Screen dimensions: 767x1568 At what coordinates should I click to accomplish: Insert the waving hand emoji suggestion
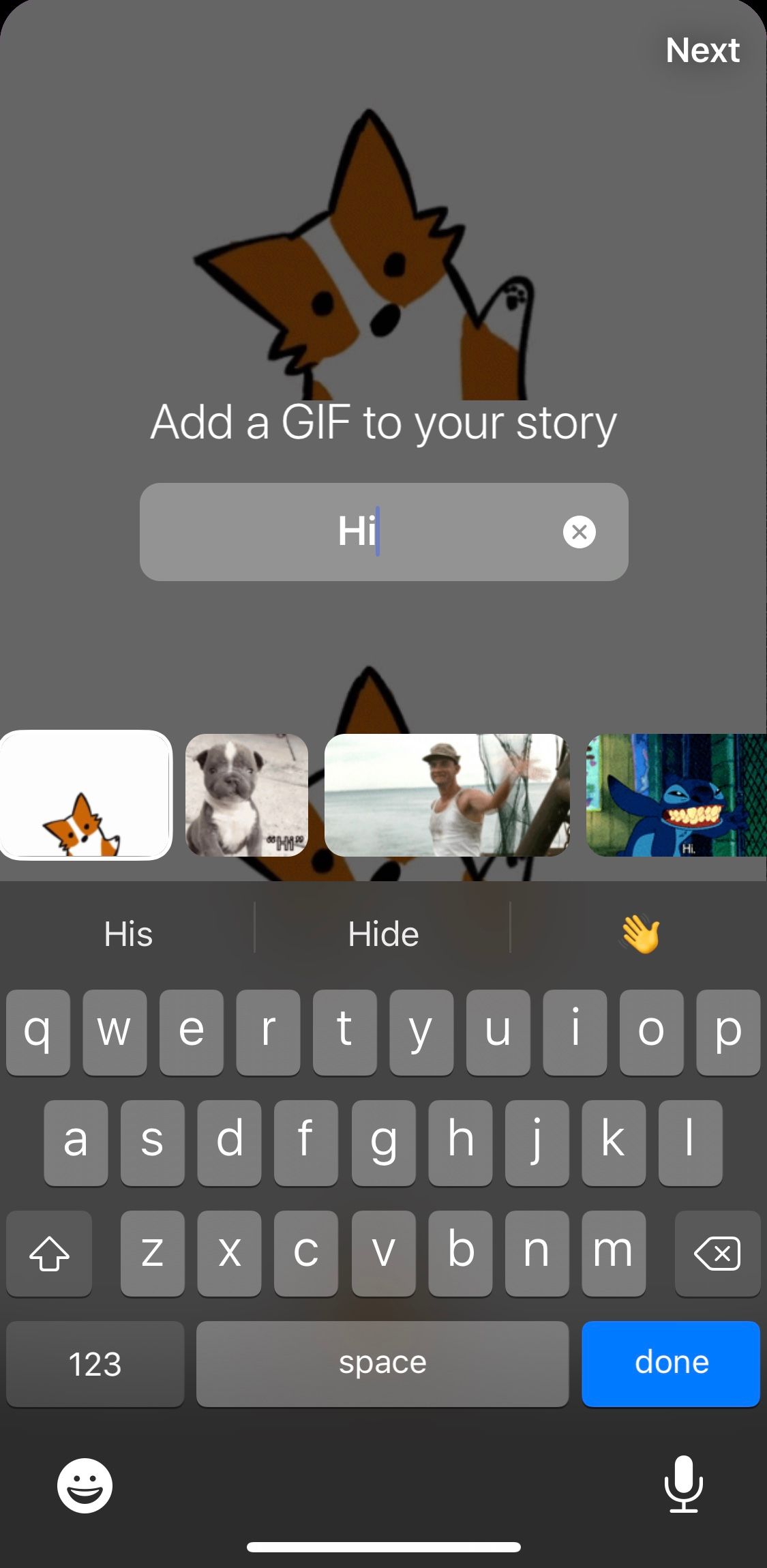tap(639, 934)
